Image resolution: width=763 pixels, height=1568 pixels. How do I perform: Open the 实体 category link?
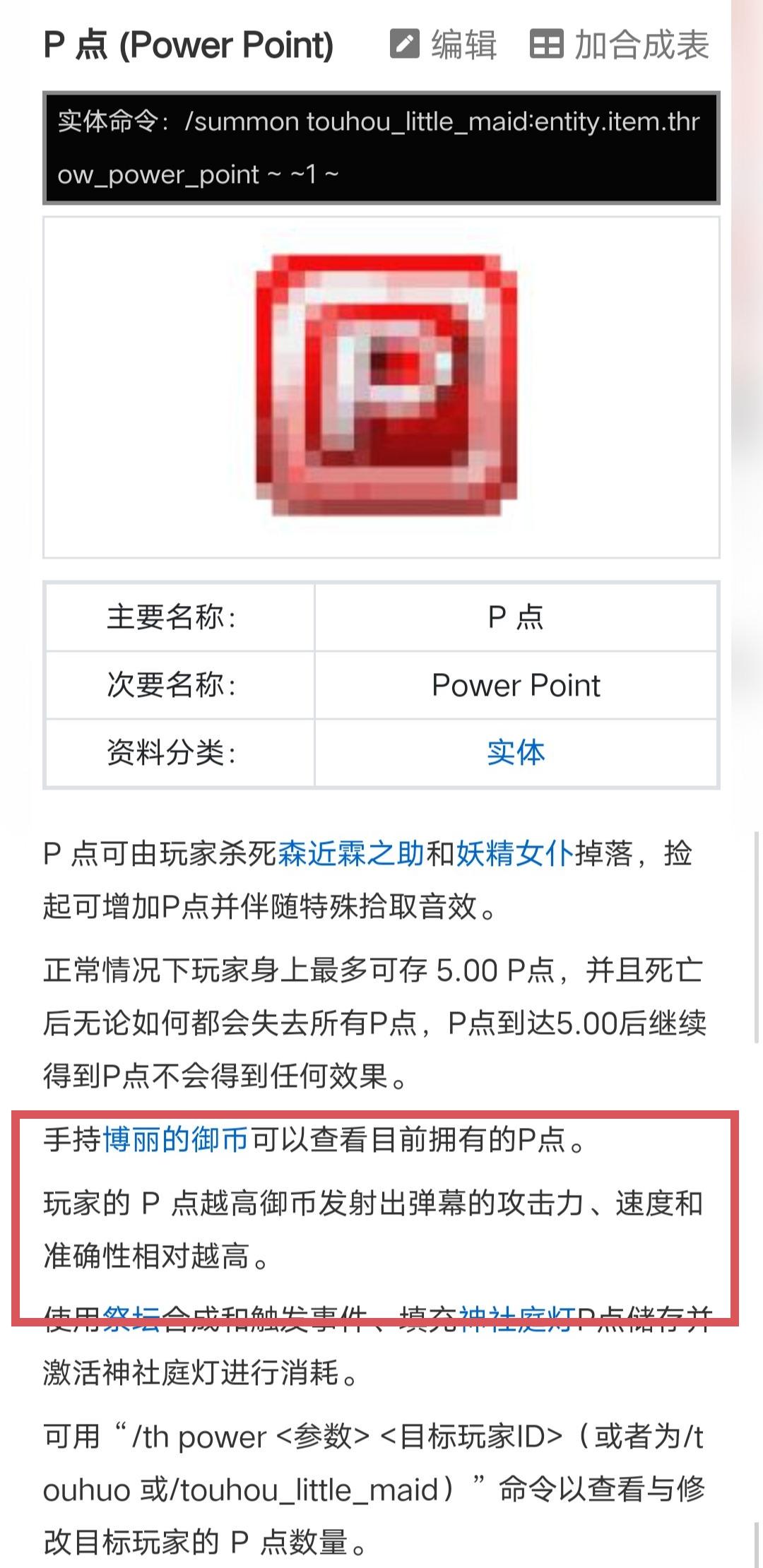[x=516, y=753]
